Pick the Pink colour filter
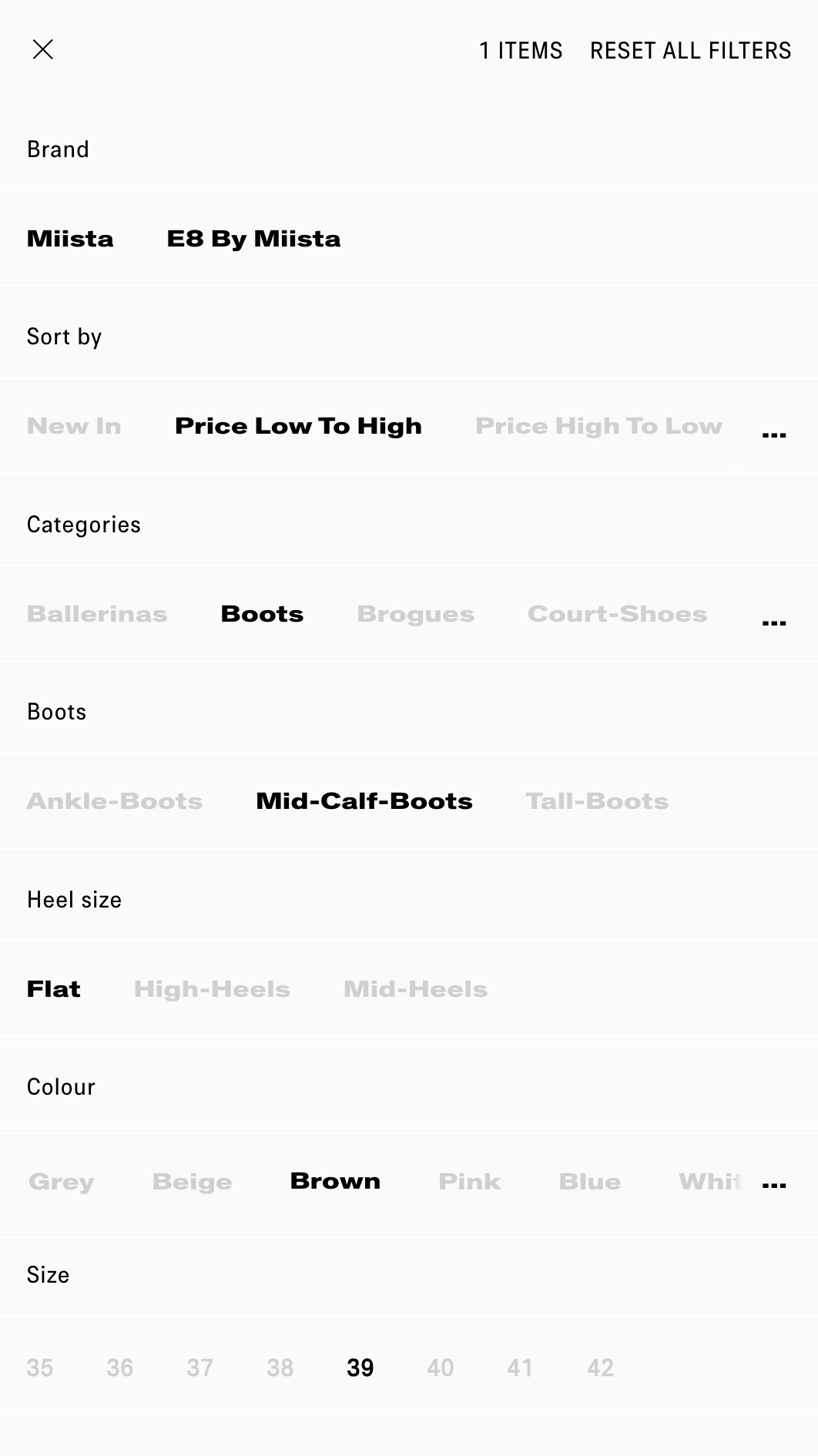The width and height of the screenshot is (818, 1456). [x=469, y=1182]
